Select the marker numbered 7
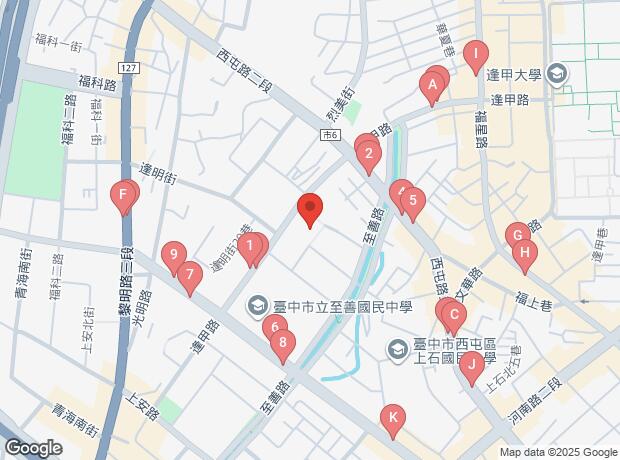This screenshot has height=460, width=620. [x=189, y=275]
